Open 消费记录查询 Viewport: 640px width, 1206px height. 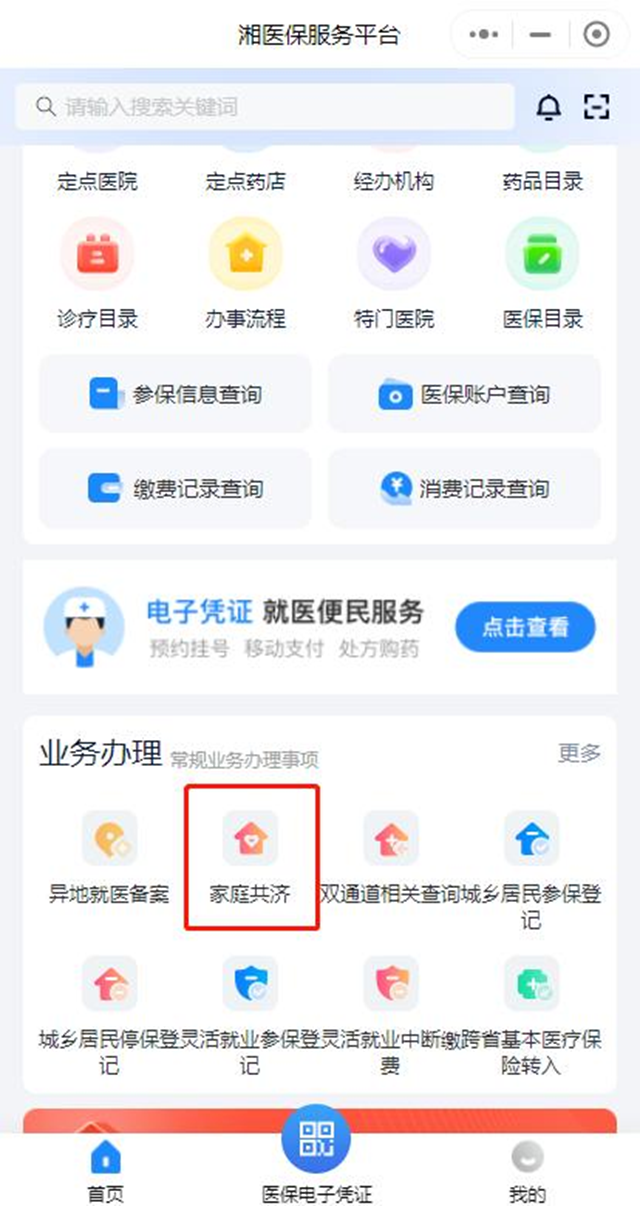pos(465,489)
